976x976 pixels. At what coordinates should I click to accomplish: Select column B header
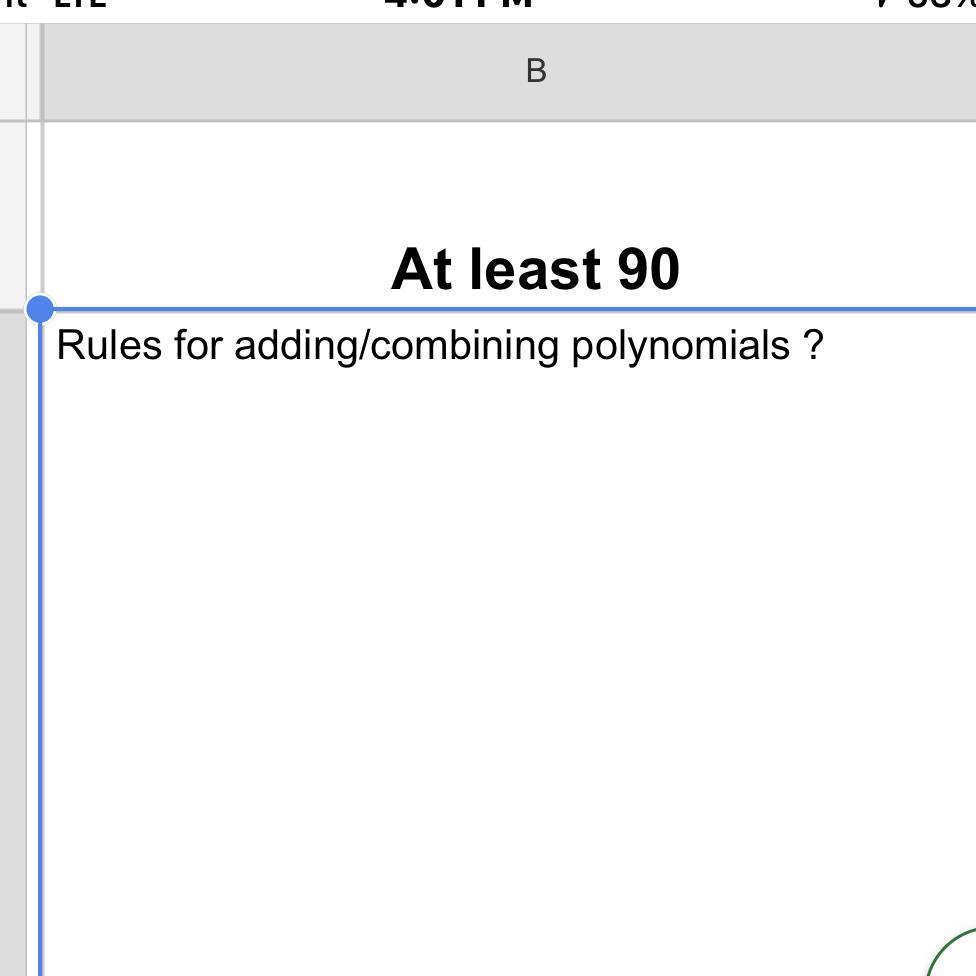pyautogui.click(x=536, y=72)
